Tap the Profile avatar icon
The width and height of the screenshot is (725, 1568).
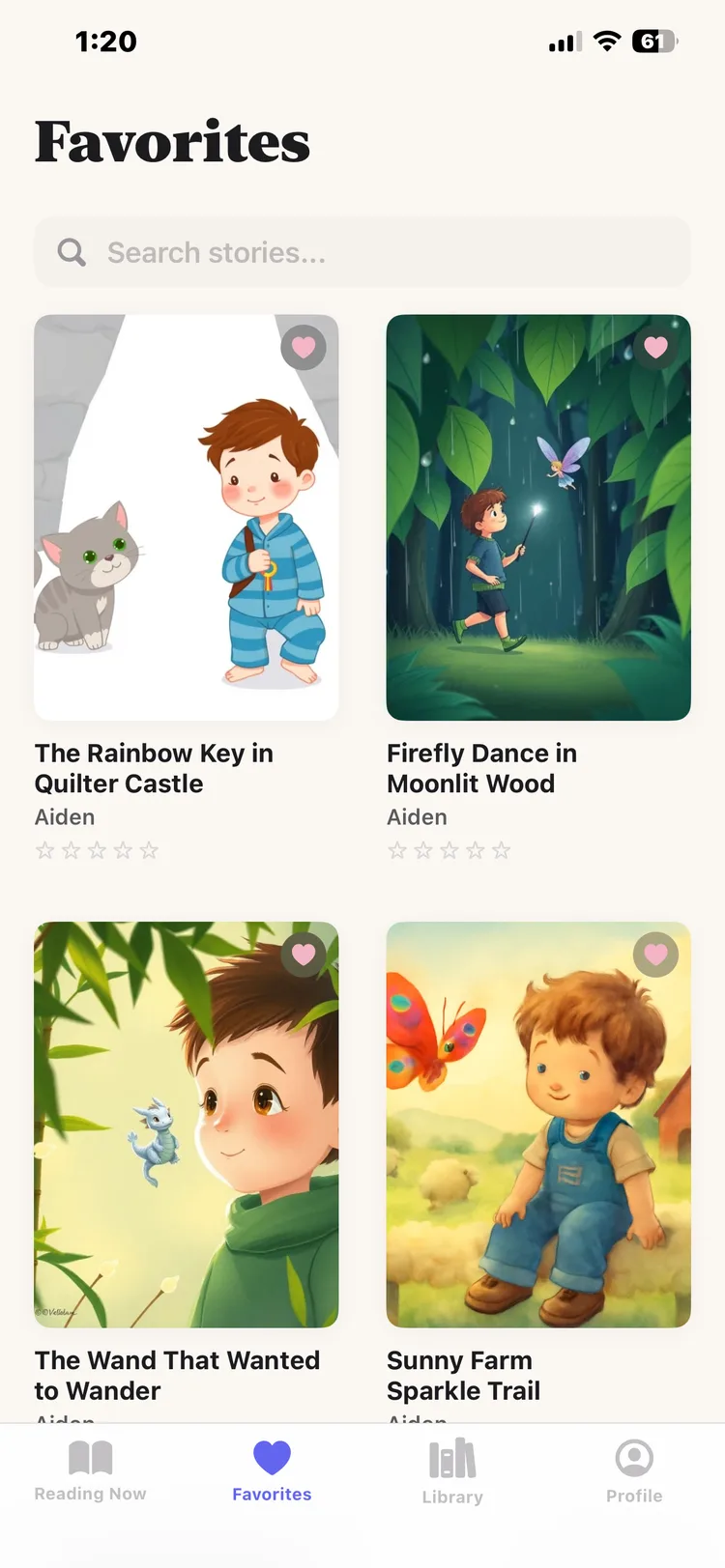point(634,1455)
